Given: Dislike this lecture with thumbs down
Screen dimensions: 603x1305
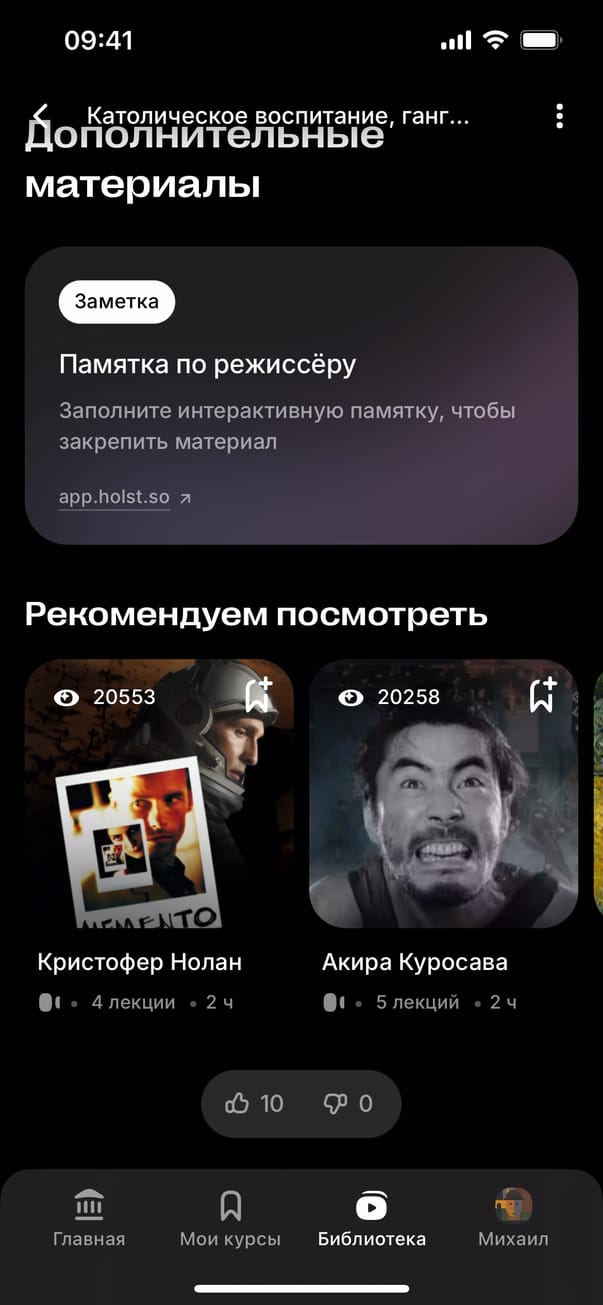Looking at the screenshot, I should tap(348, 1103).
